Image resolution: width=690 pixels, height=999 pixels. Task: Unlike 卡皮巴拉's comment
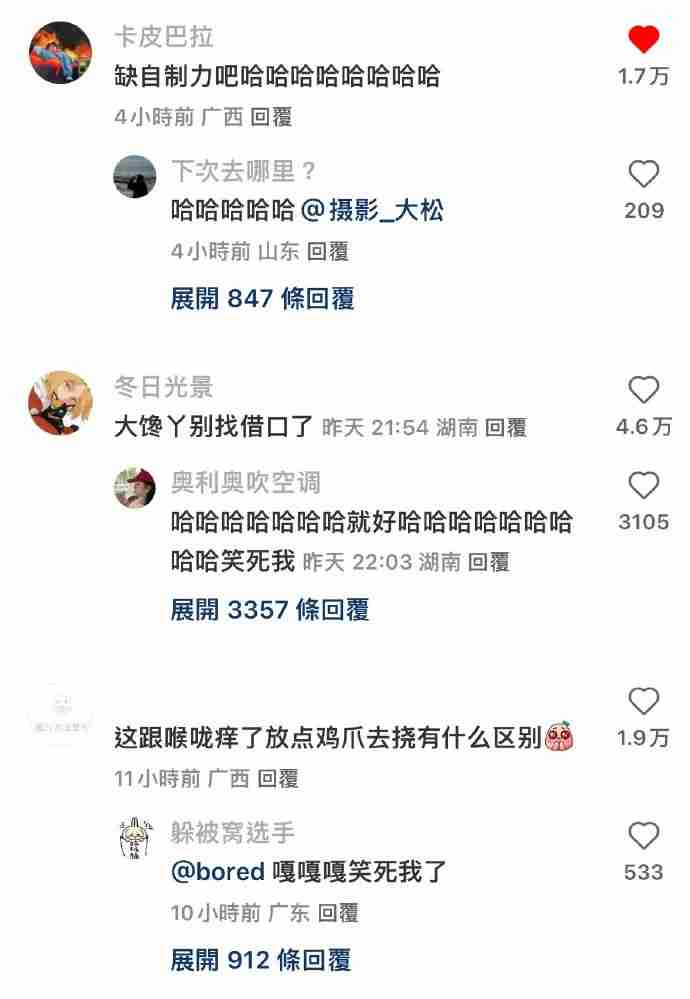[x=643, y=40]
